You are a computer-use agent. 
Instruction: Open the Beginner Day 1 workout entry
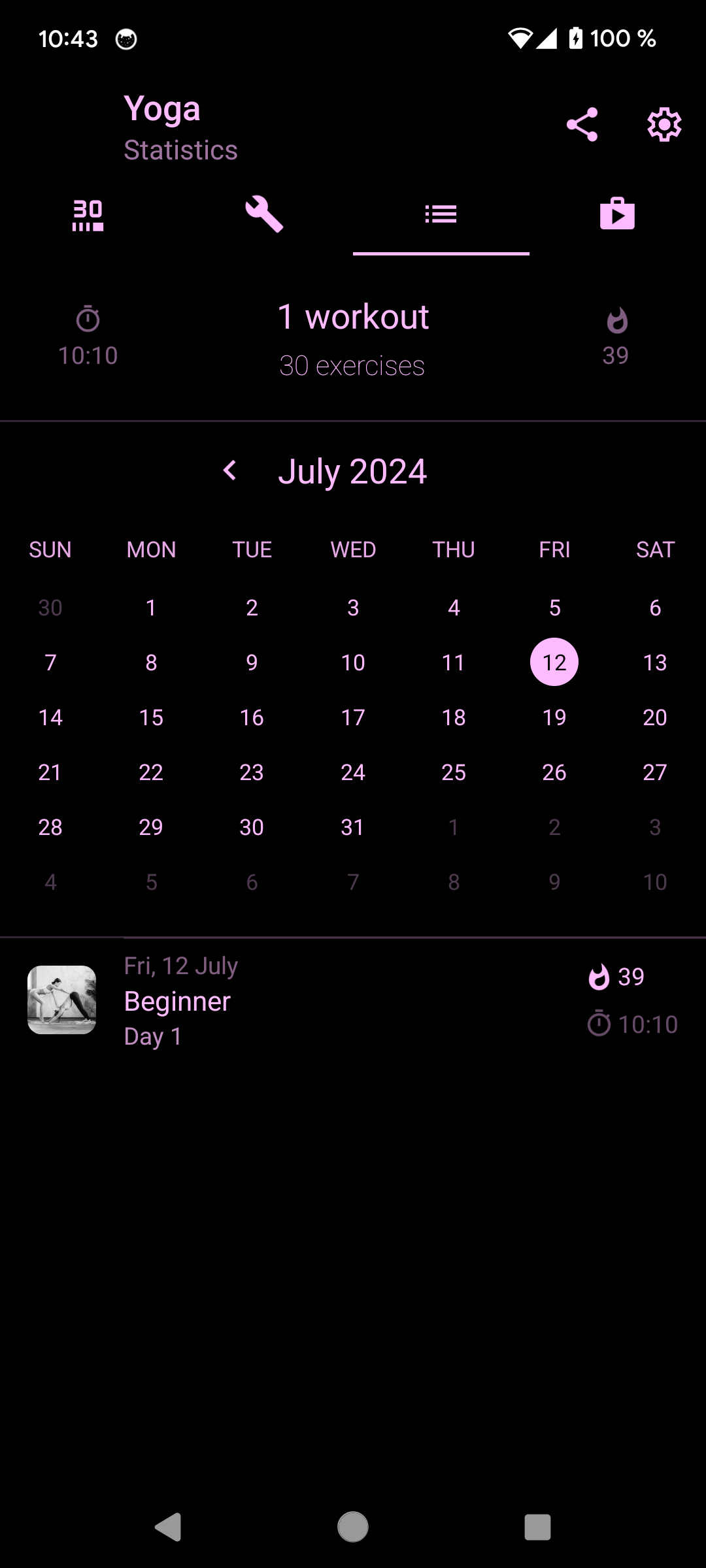click(x=353, y=1000)
